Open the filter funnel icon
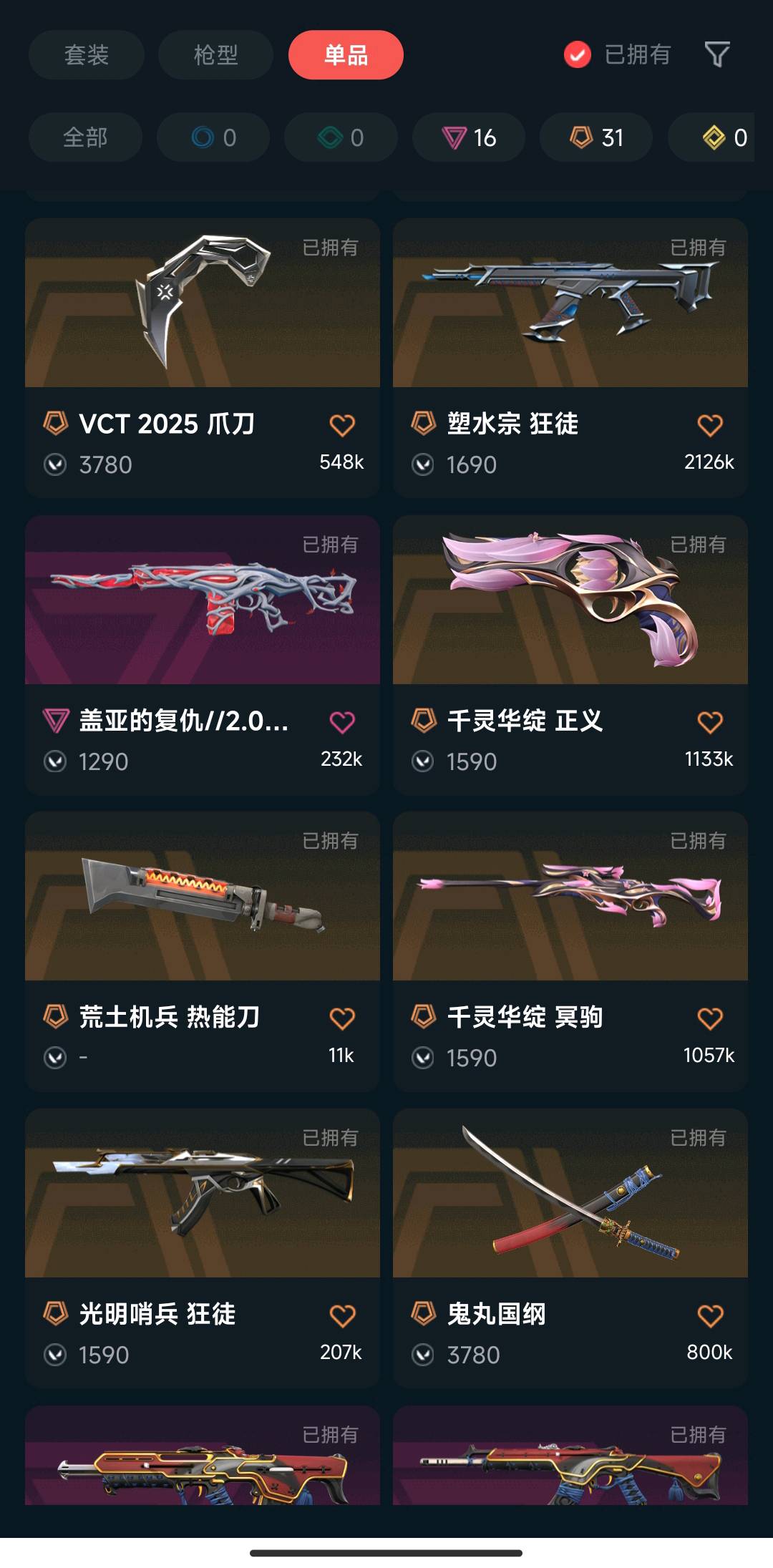The image size is (773, 1568). coord(717,54)
